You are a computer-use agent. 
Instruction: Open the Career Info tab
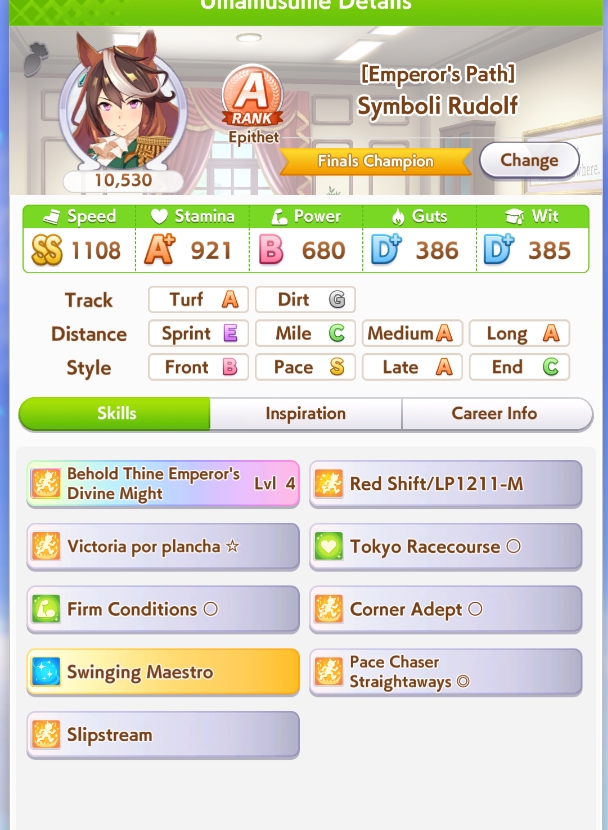[496, 413]
